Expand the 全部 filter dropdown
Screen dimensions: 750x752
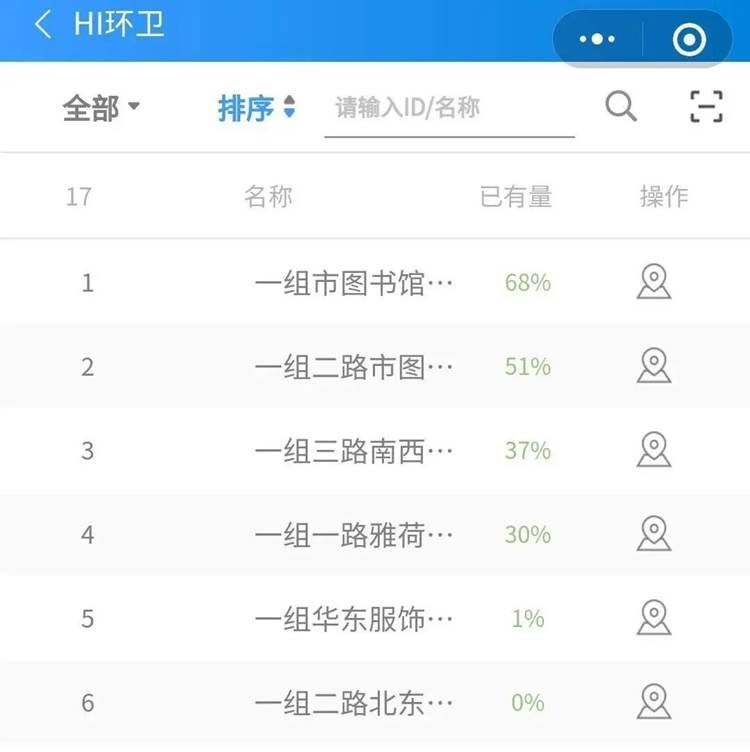101,108
